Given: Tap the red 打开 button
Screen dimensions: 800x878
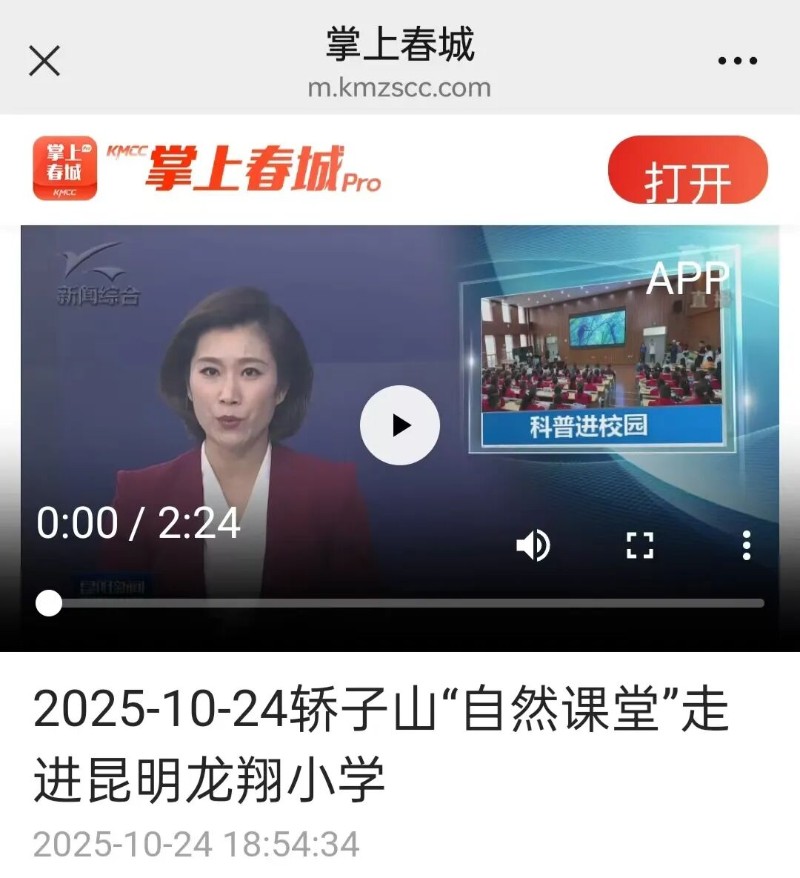Looking at the screenshot, I should tap(688, 171).
